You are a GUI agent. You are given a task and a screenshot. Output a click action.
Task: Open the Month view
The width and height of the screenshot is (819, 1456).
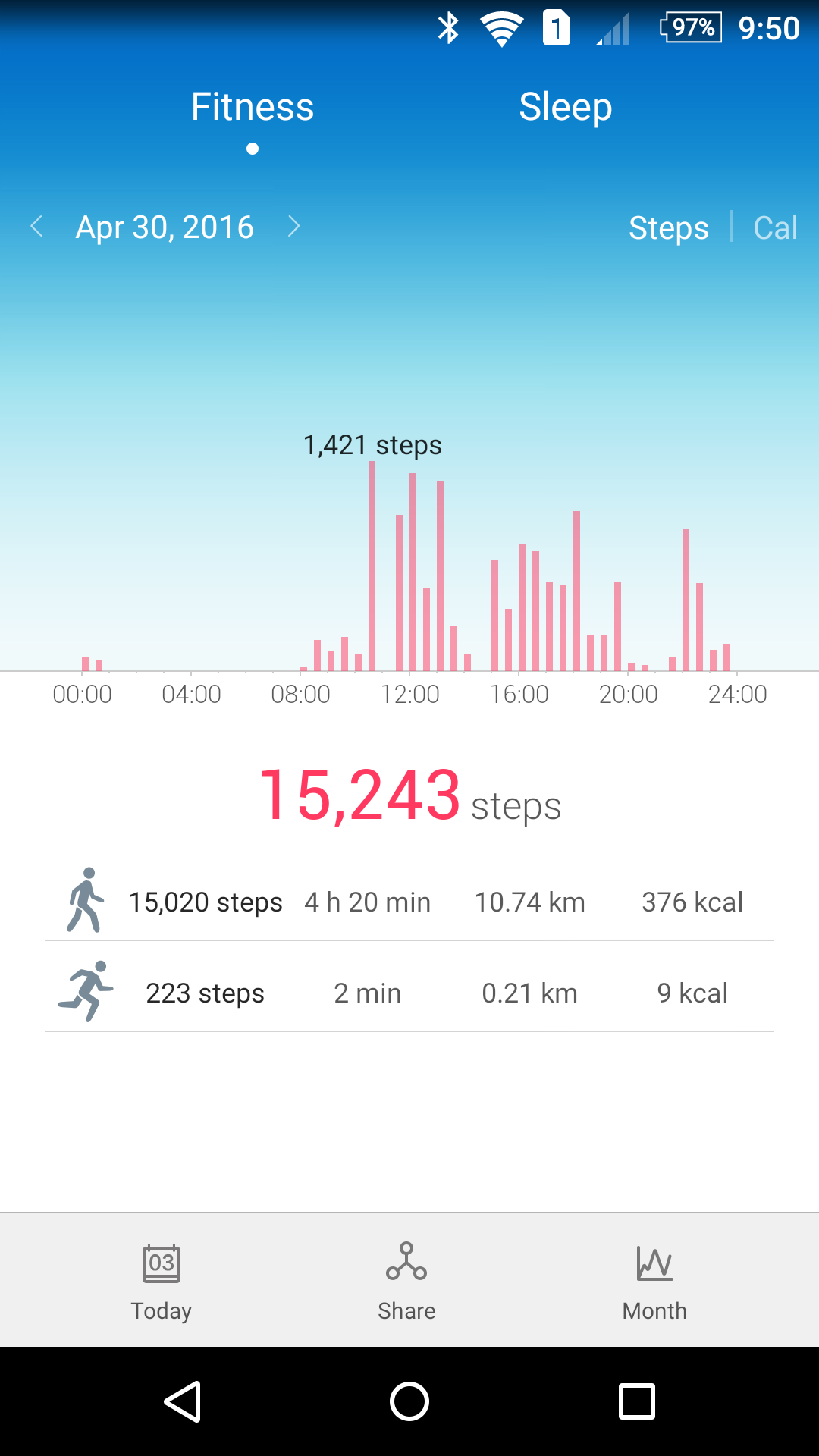coord(654,1282)
